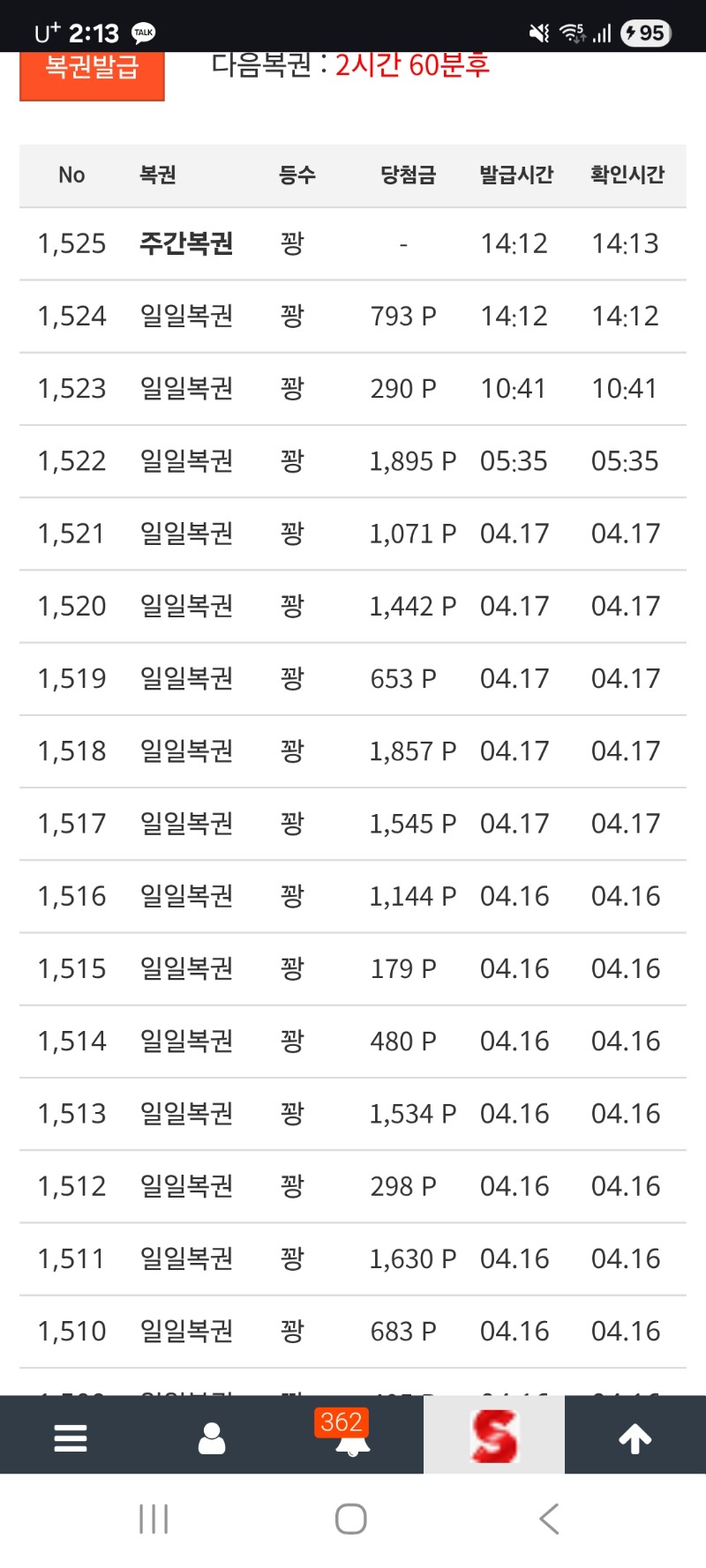
Task: Open the hamburger menu
Action: [71, 1437]
